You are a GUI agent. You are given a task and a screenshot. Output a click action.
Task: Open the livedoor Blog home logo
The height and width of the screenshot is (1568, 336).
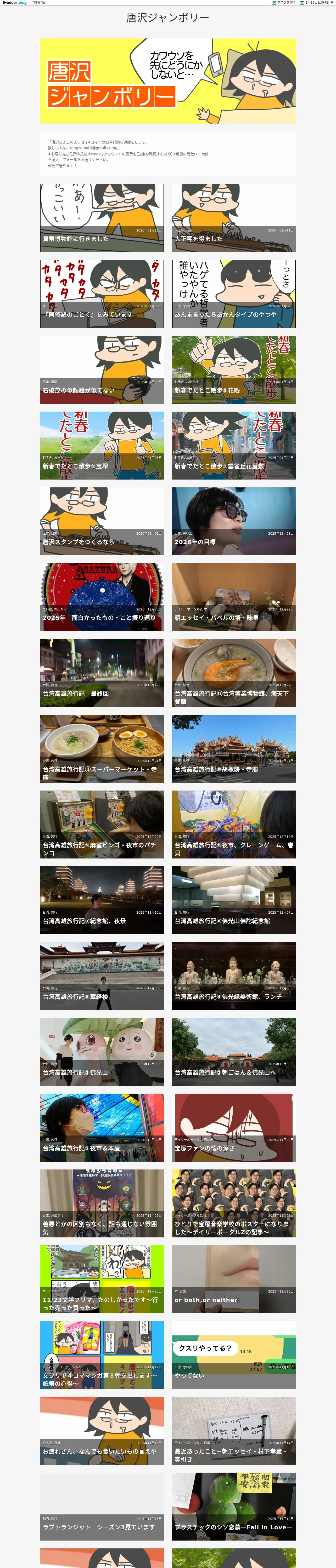click(x=15, y=2)
